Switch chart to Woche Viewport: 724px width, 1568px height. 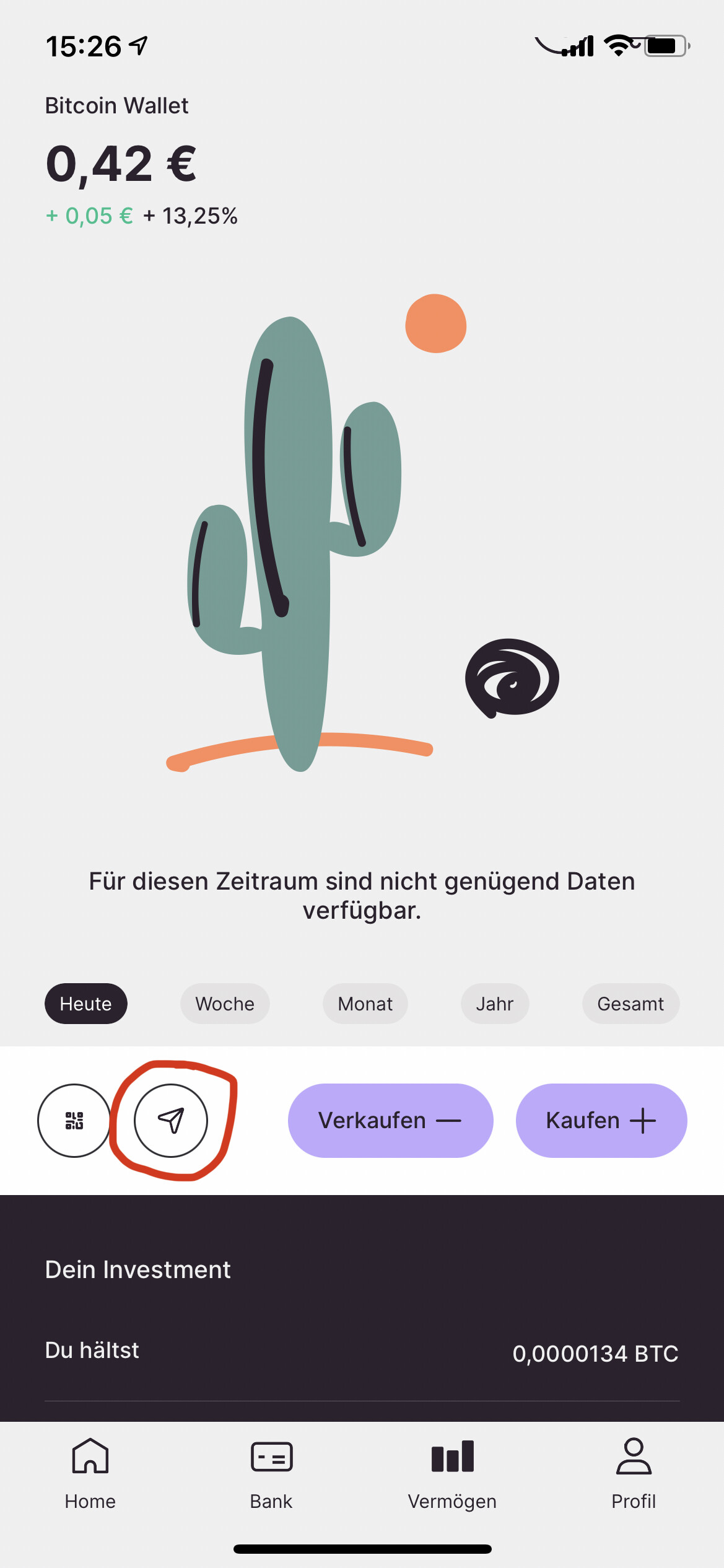click(x=225, y=1004)
